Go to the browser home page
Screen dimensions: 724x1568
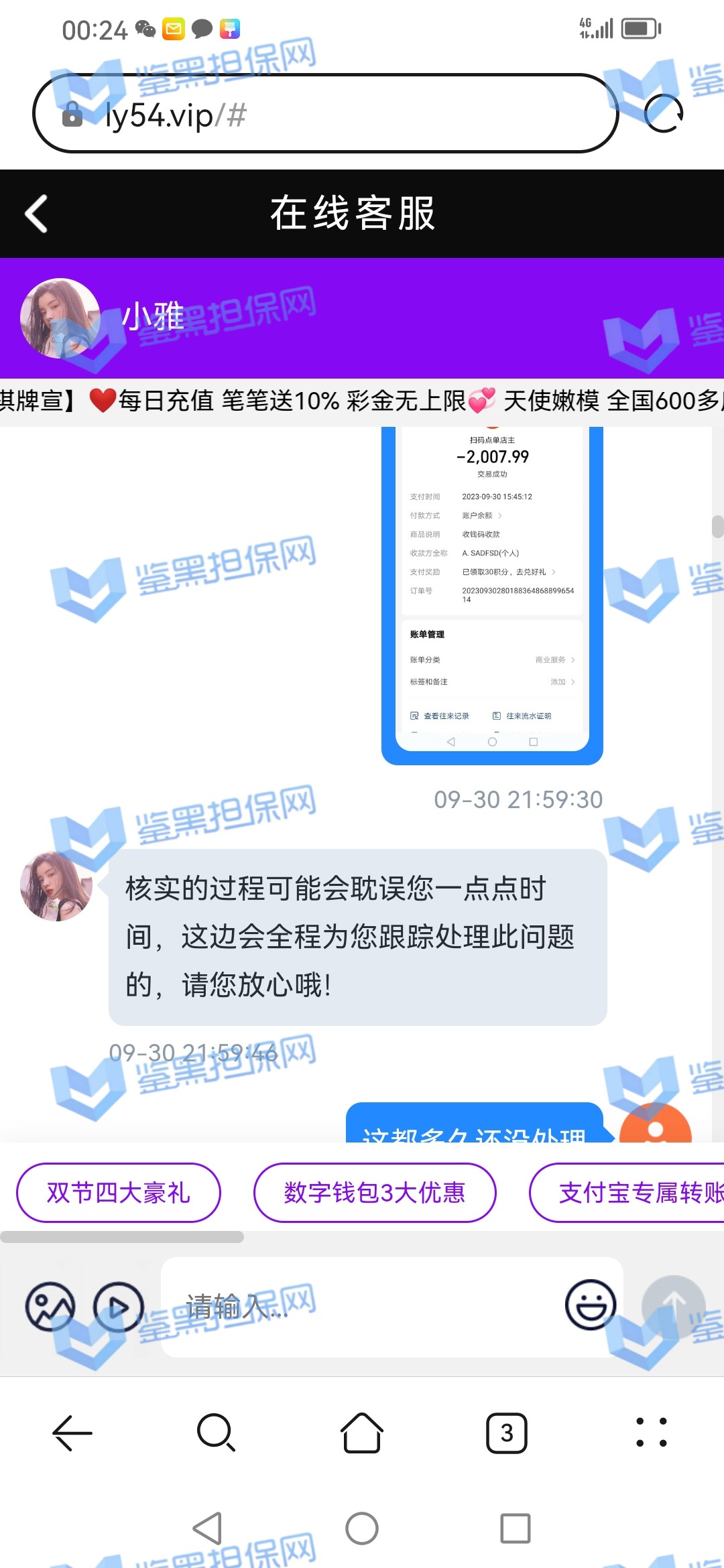coord(362,1433)
